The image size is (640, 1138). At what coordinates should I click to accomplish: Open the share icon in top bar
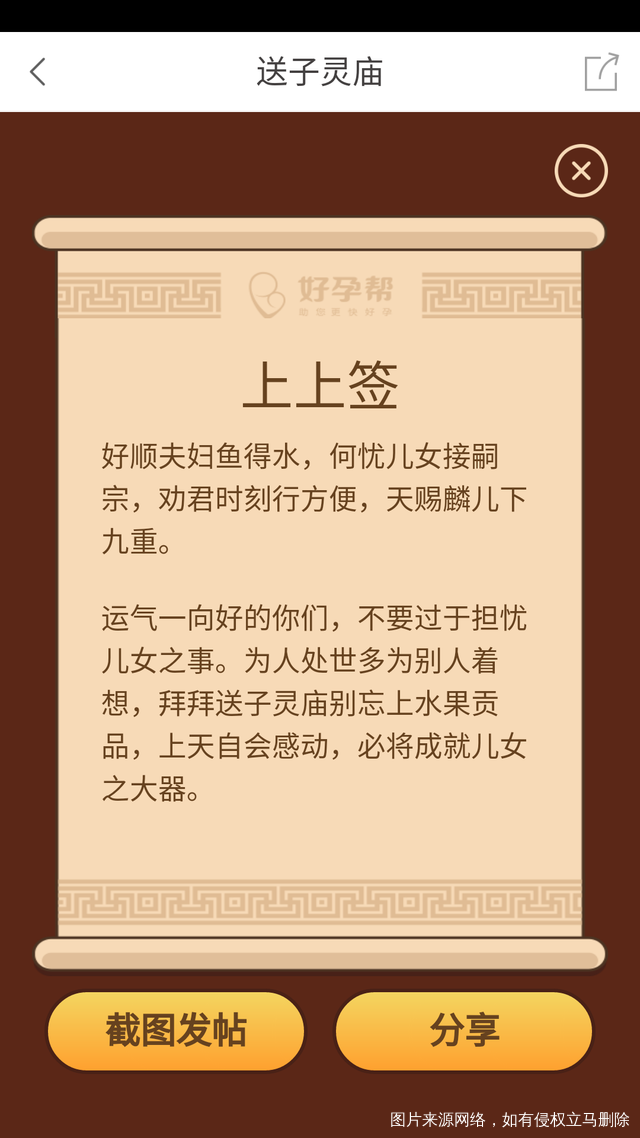tap(601, 72)
